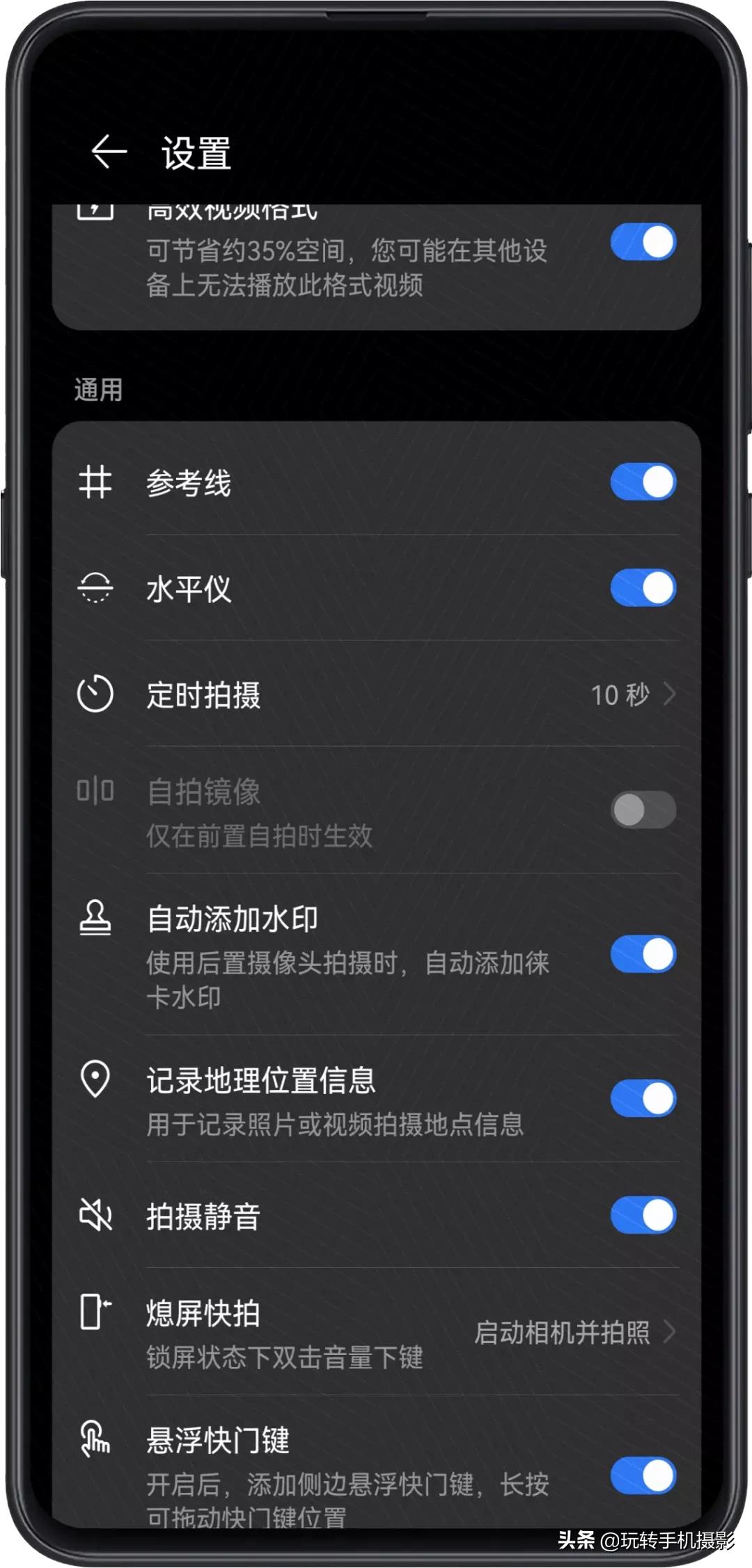The width and height of the screenshot is (752, 1568).
Task: Select 启动相机并拍照 option text
Action: click(x=564, y=1329)
